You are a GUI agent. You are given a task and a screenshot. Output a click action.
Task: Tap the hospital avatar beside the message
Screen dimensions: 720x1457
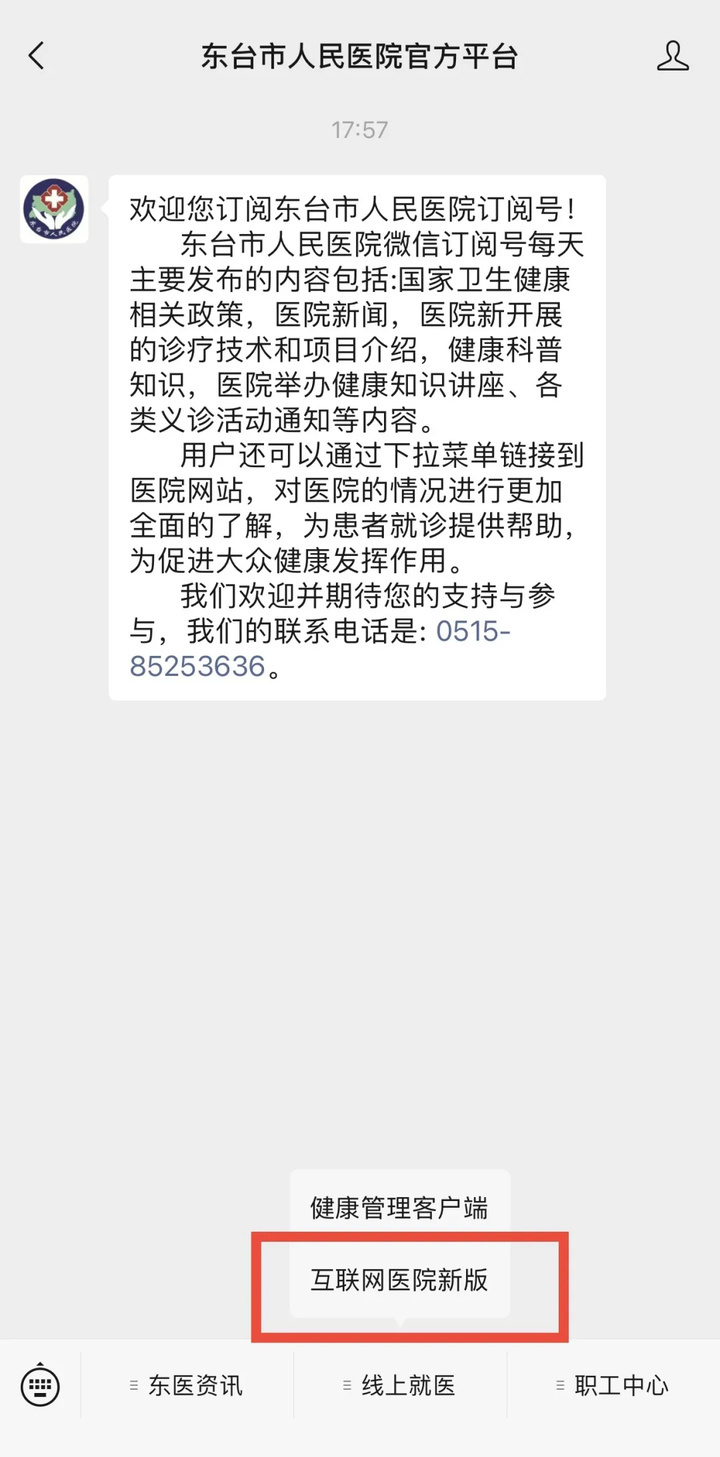tap(54, 209)
